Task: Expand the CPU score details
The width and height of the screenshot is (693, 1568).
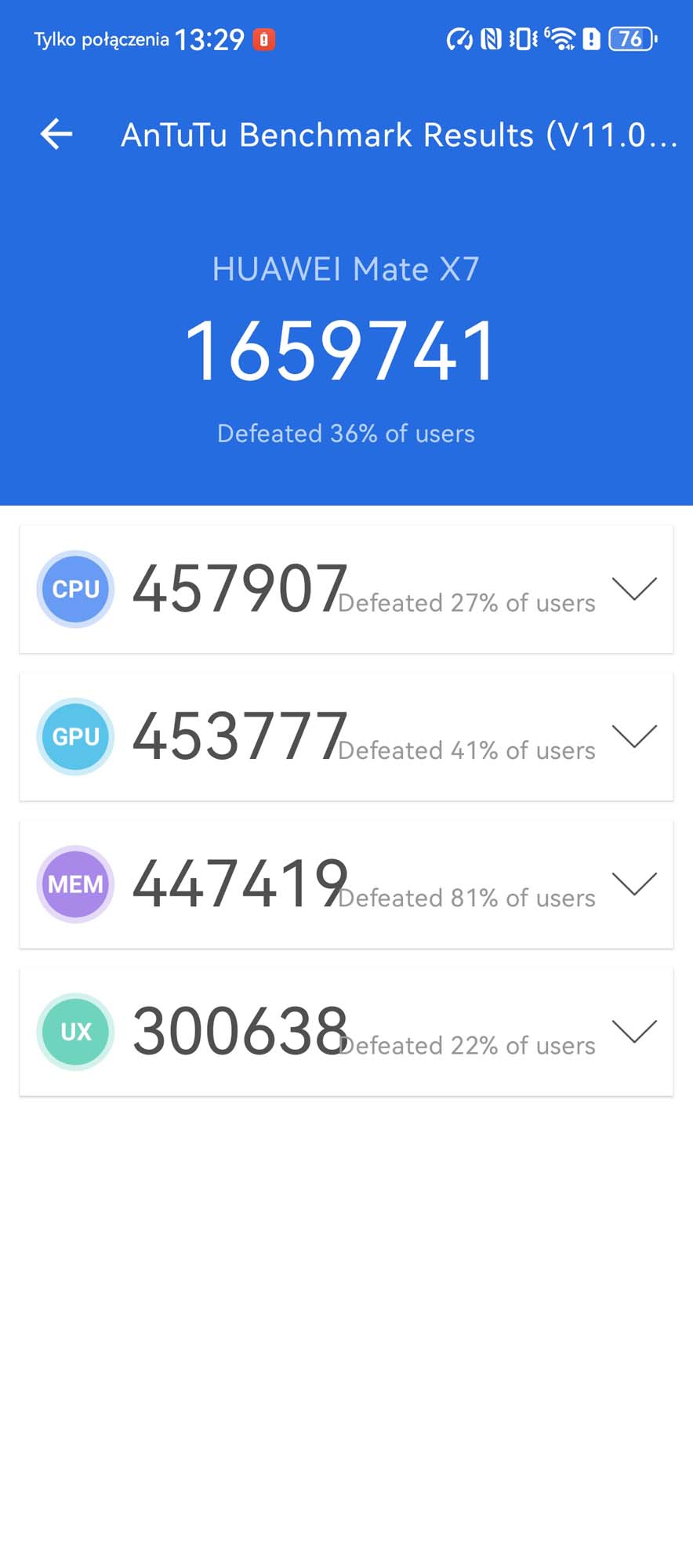Action: coord(633,589)
